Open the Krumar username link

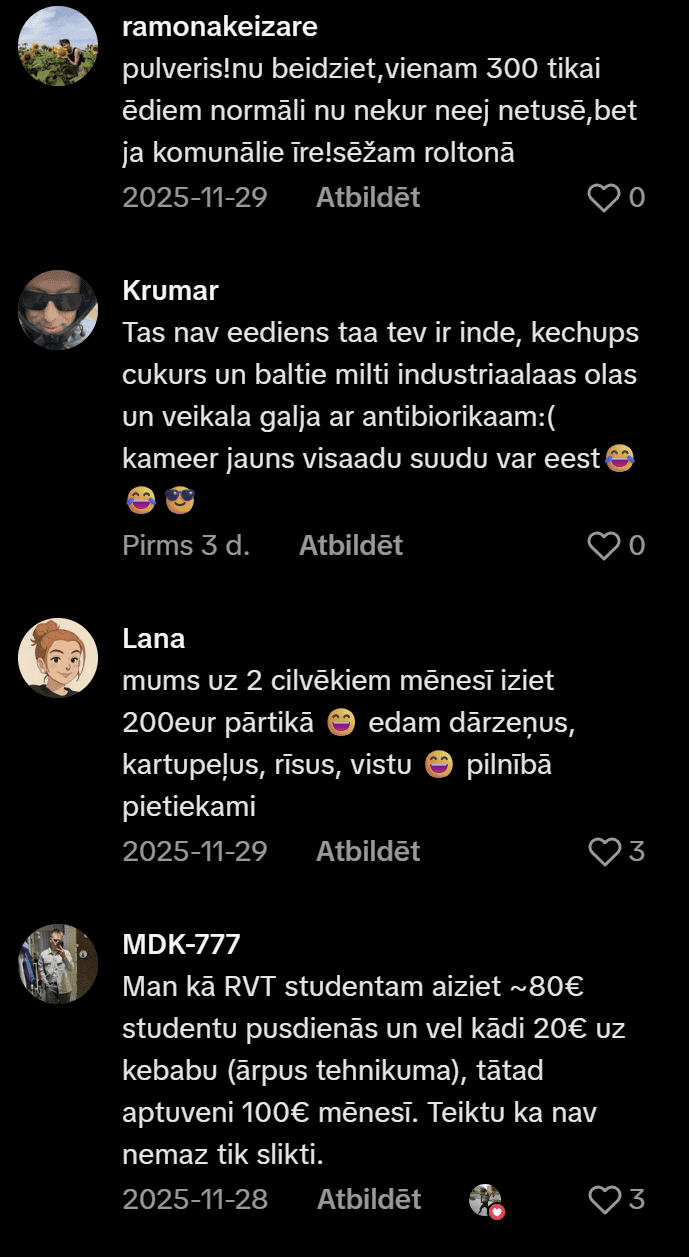point(170,290)
